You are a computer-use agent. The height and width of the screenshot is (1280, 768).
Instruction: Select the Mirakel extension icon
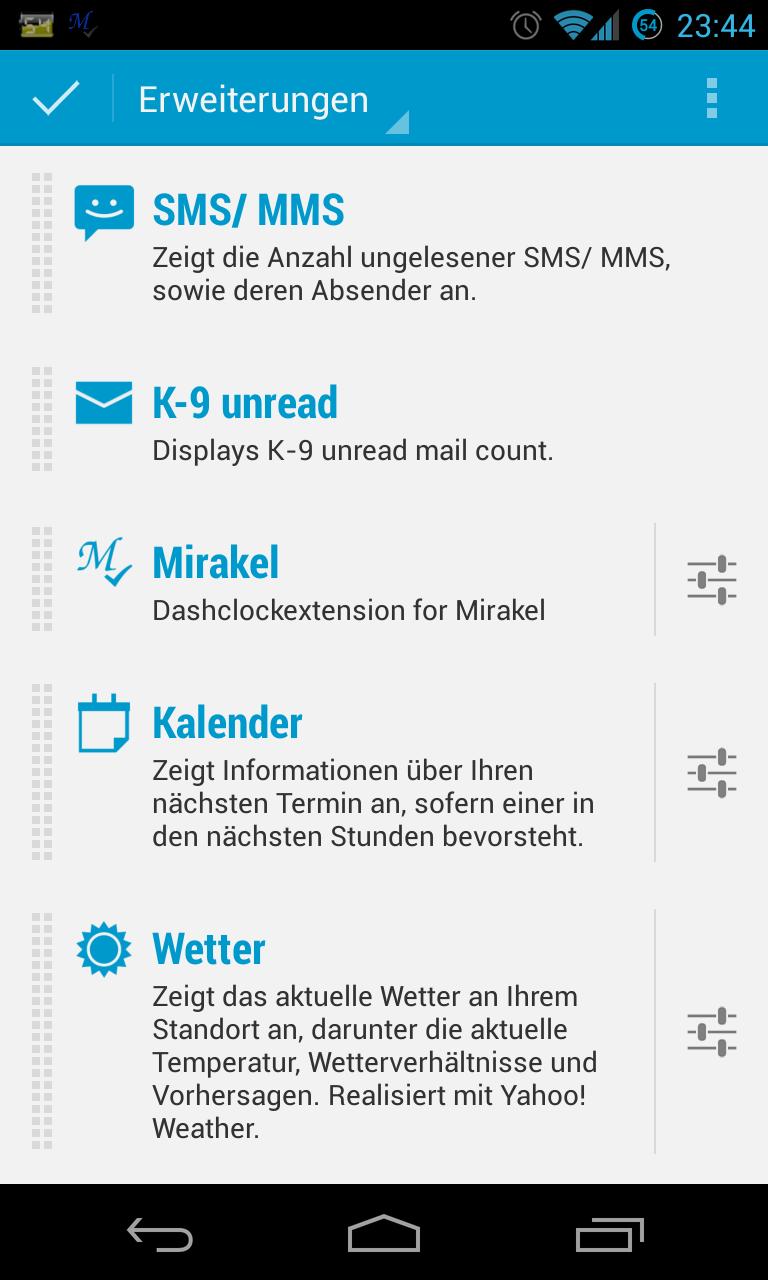[x=102, y=560]
